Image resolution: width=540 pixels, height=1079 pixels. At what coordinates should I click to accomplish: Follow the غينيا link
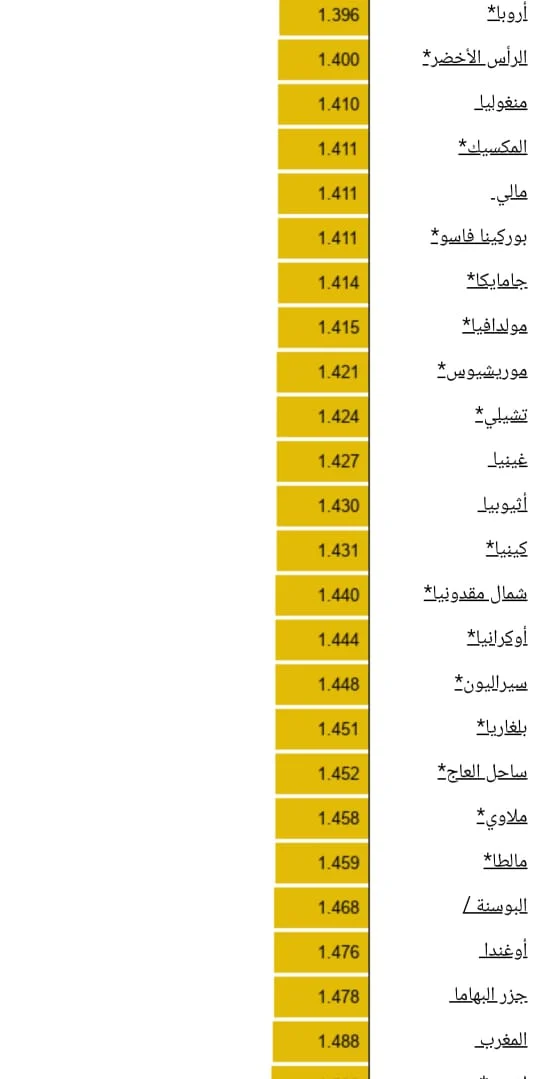(508, 460)
